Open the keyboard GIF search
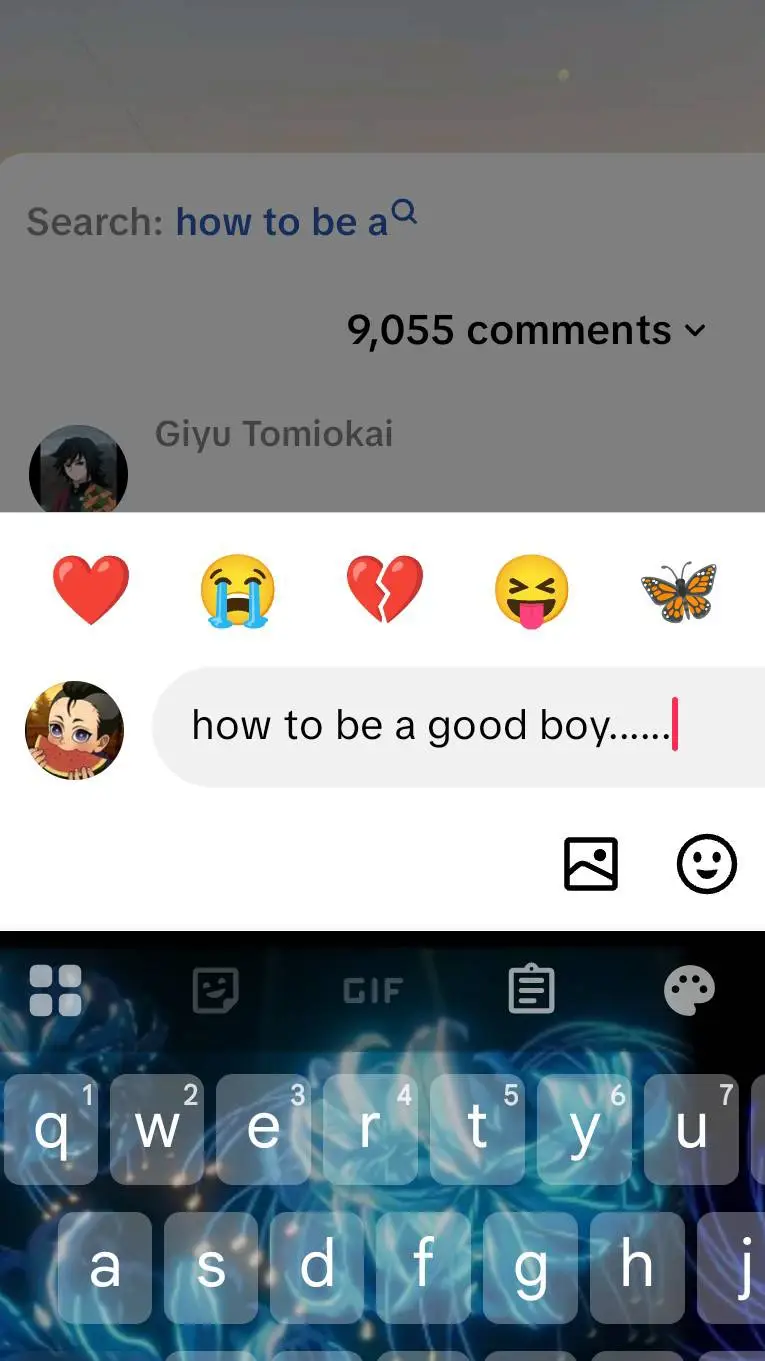The image size is (765, 1361). 373,990
